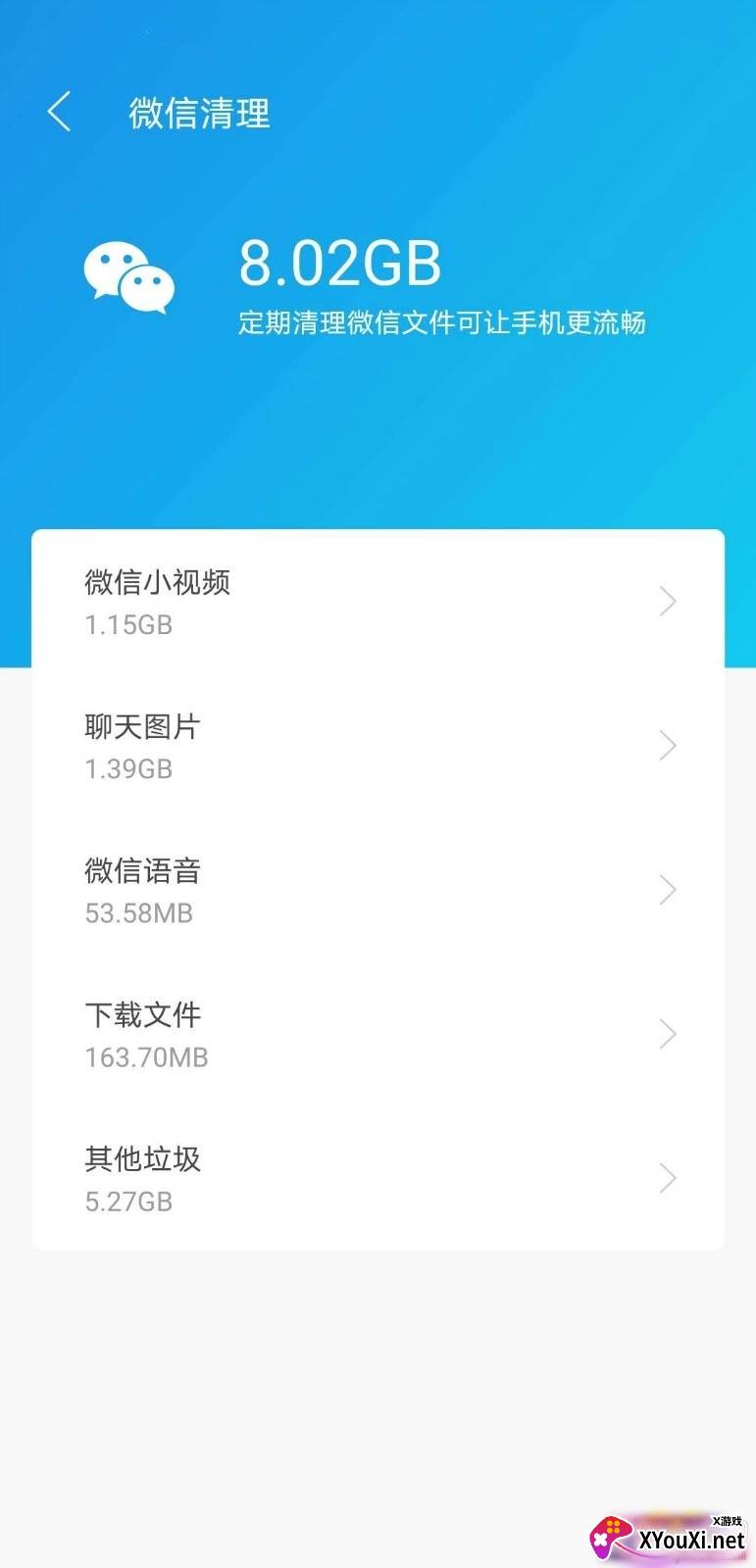
Task: Click the 163.70MB downloads size label
Action: coord(145,1056)
